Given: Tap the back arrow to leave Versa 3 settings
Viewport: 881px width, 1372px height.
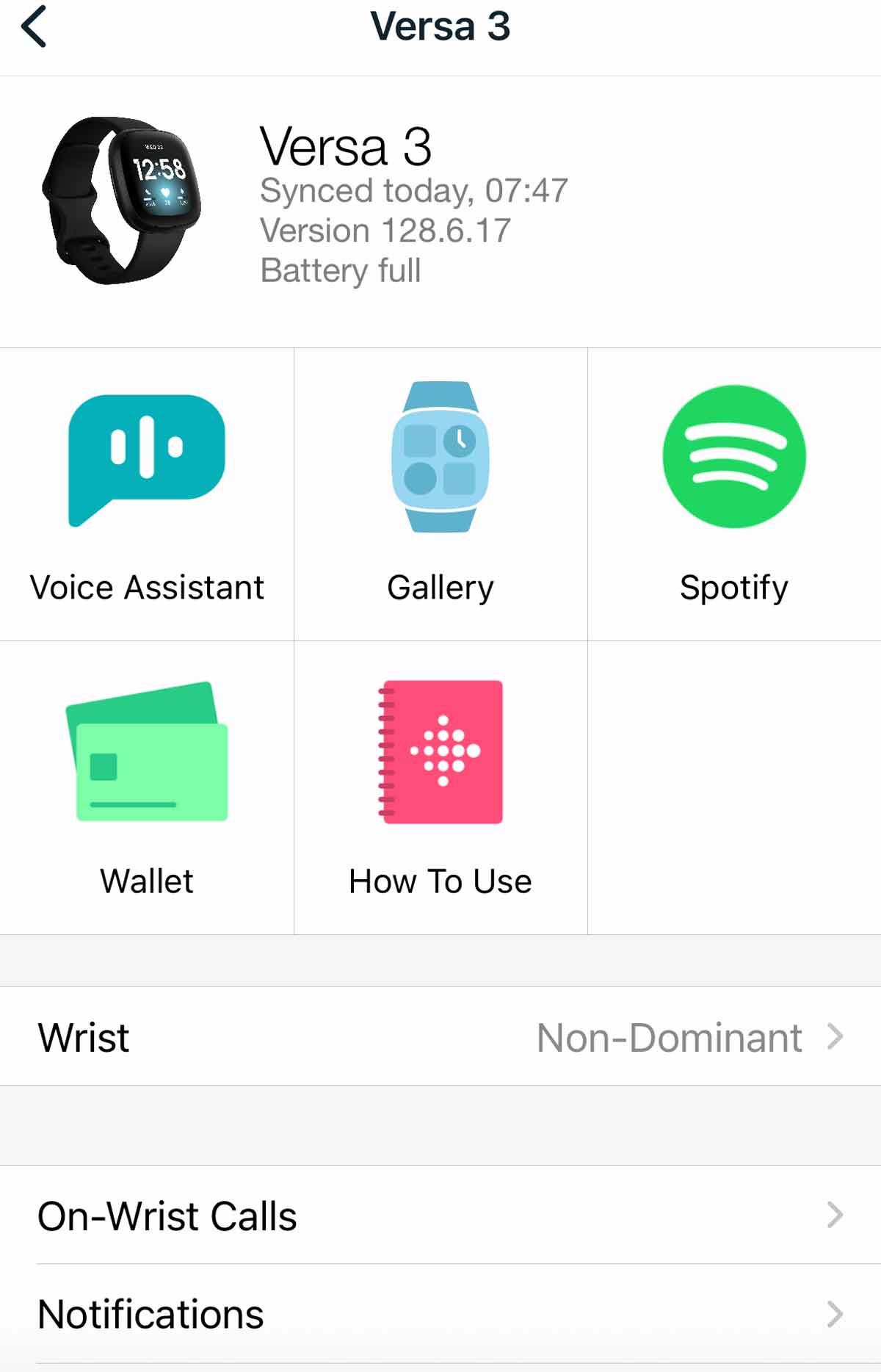Looking at the screenshot, I should point(33,26).
